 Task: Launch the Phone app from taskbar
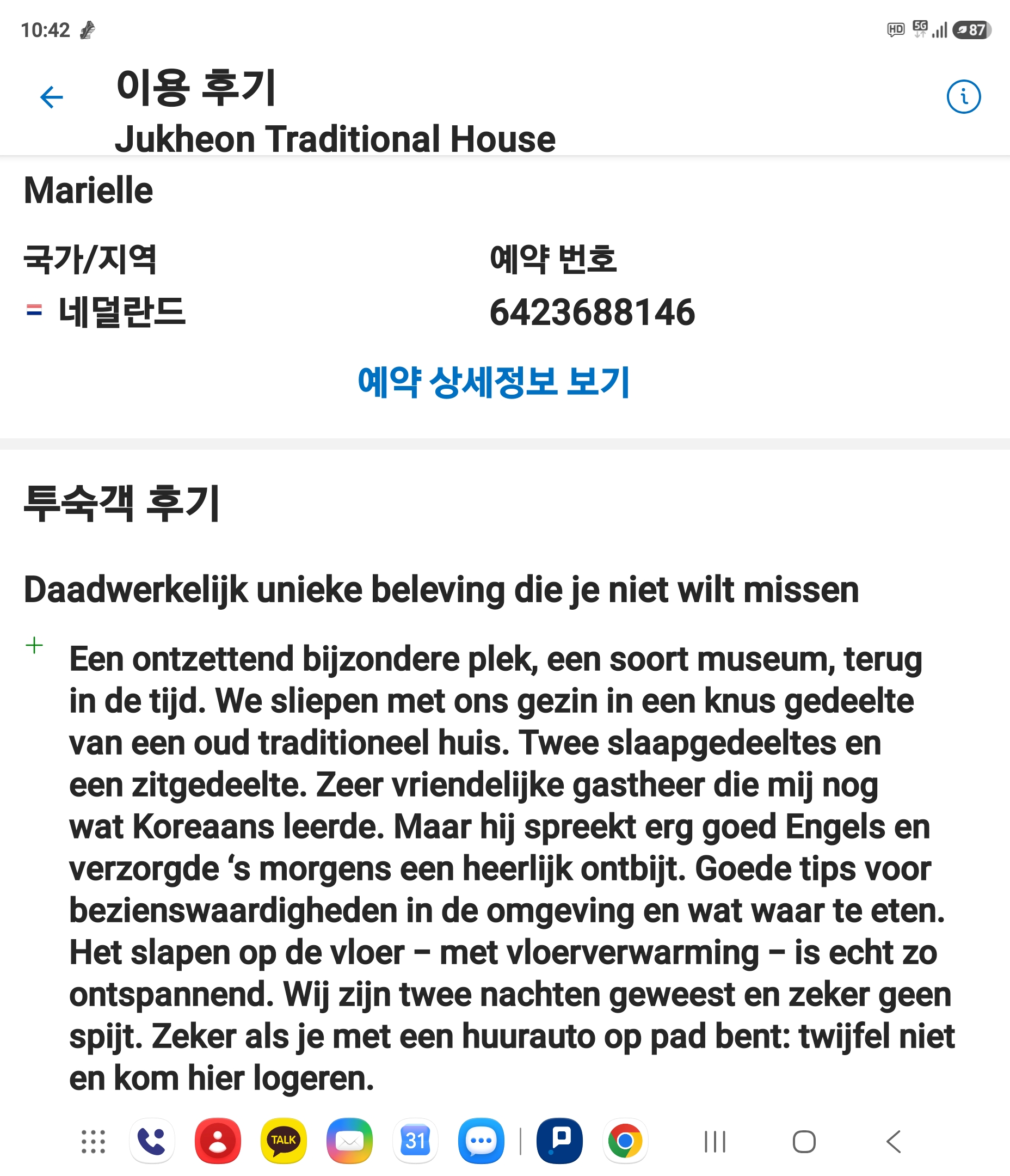tap(152, 1141)
